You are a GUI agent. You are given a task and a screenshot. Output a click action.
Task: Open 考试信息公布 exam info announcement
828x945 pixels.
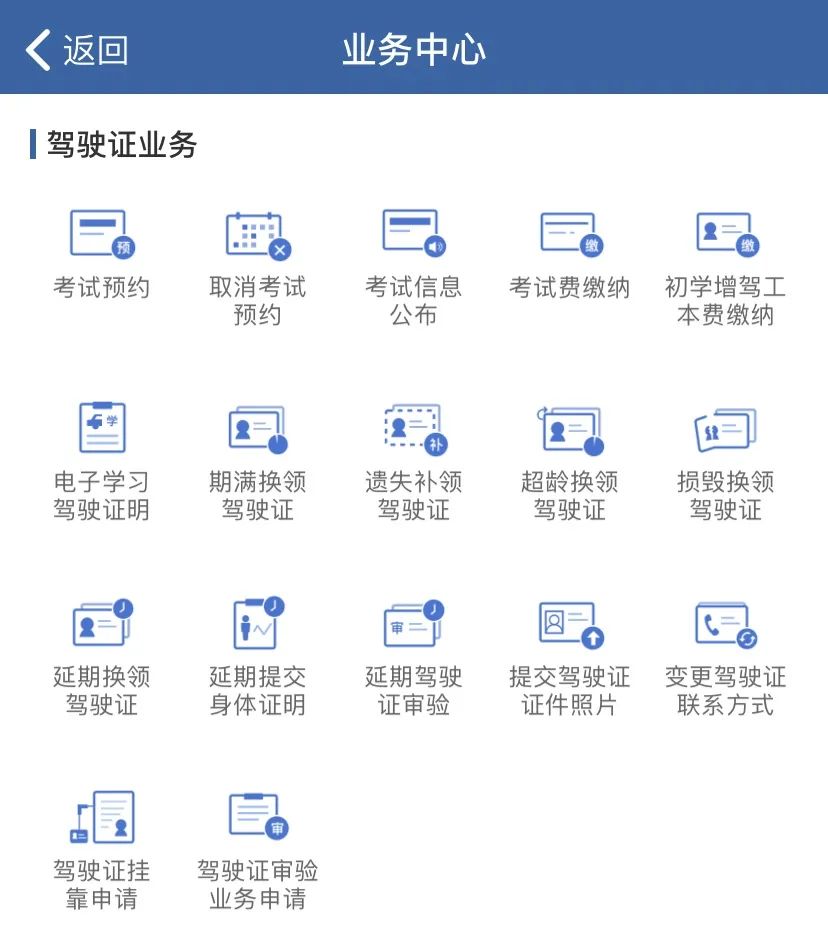[412, 238]
